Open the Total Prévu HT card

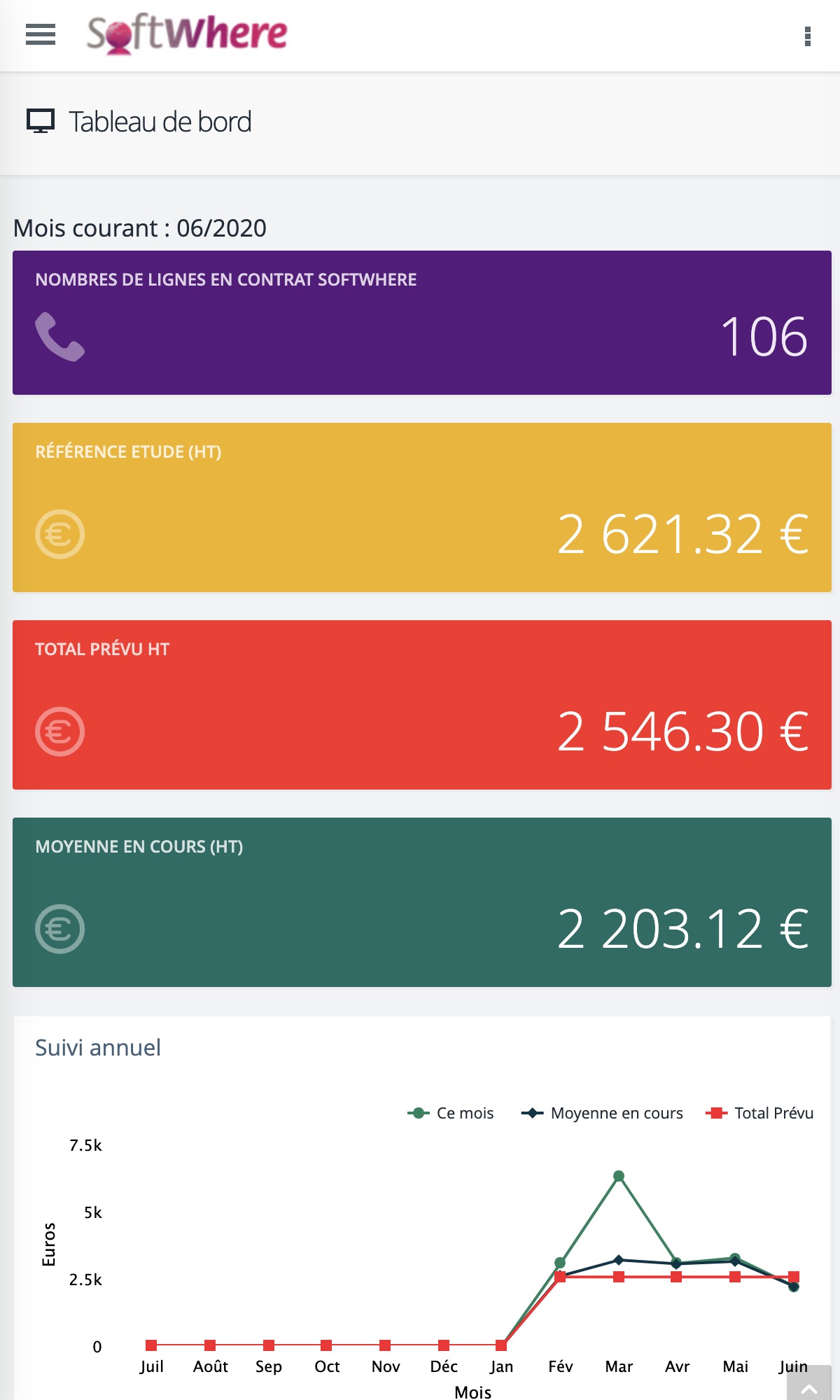[422, 705]
